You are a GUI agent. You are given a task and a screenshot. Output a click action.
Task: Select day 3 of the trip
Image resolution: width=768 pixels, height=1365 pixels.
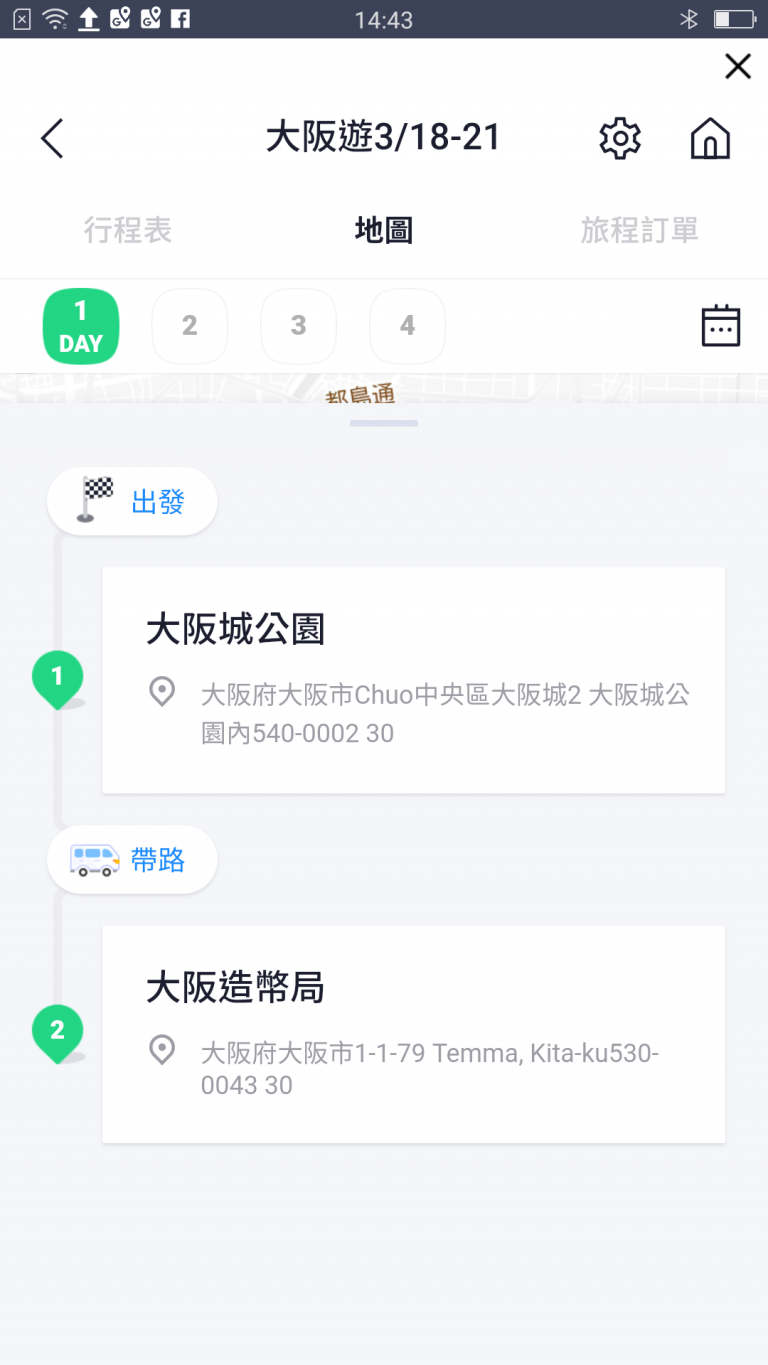299,326
